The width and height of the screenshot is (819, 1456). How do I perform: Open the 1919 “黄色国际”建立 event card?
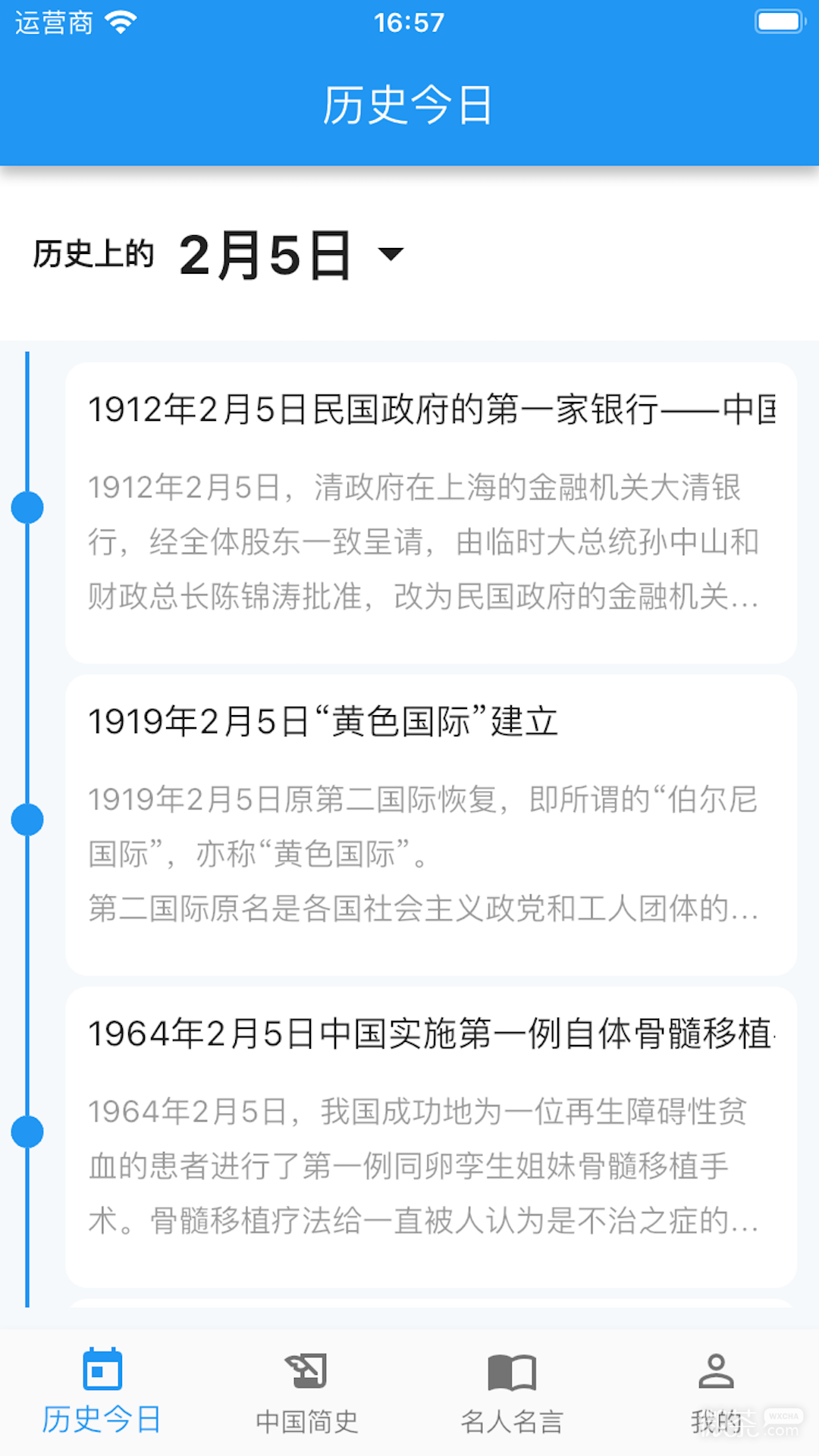click(x=431, y=825)
